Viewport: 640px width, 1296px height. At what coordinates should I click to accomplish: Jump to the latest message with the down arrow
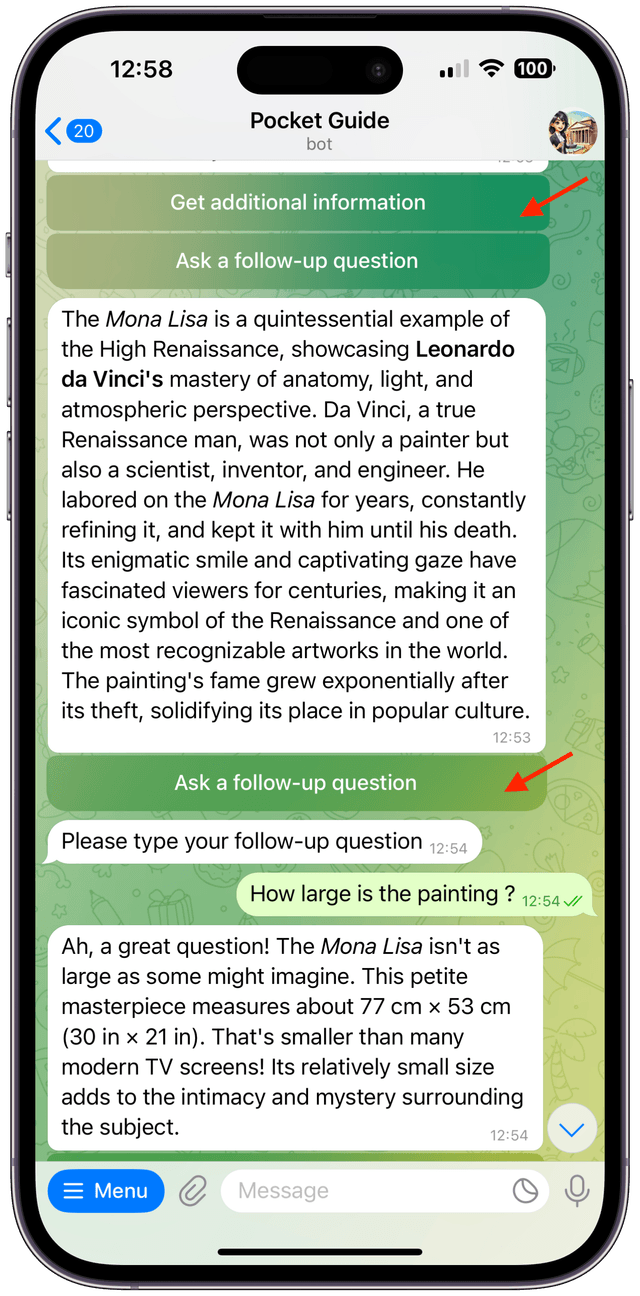tap(572, 1129)
